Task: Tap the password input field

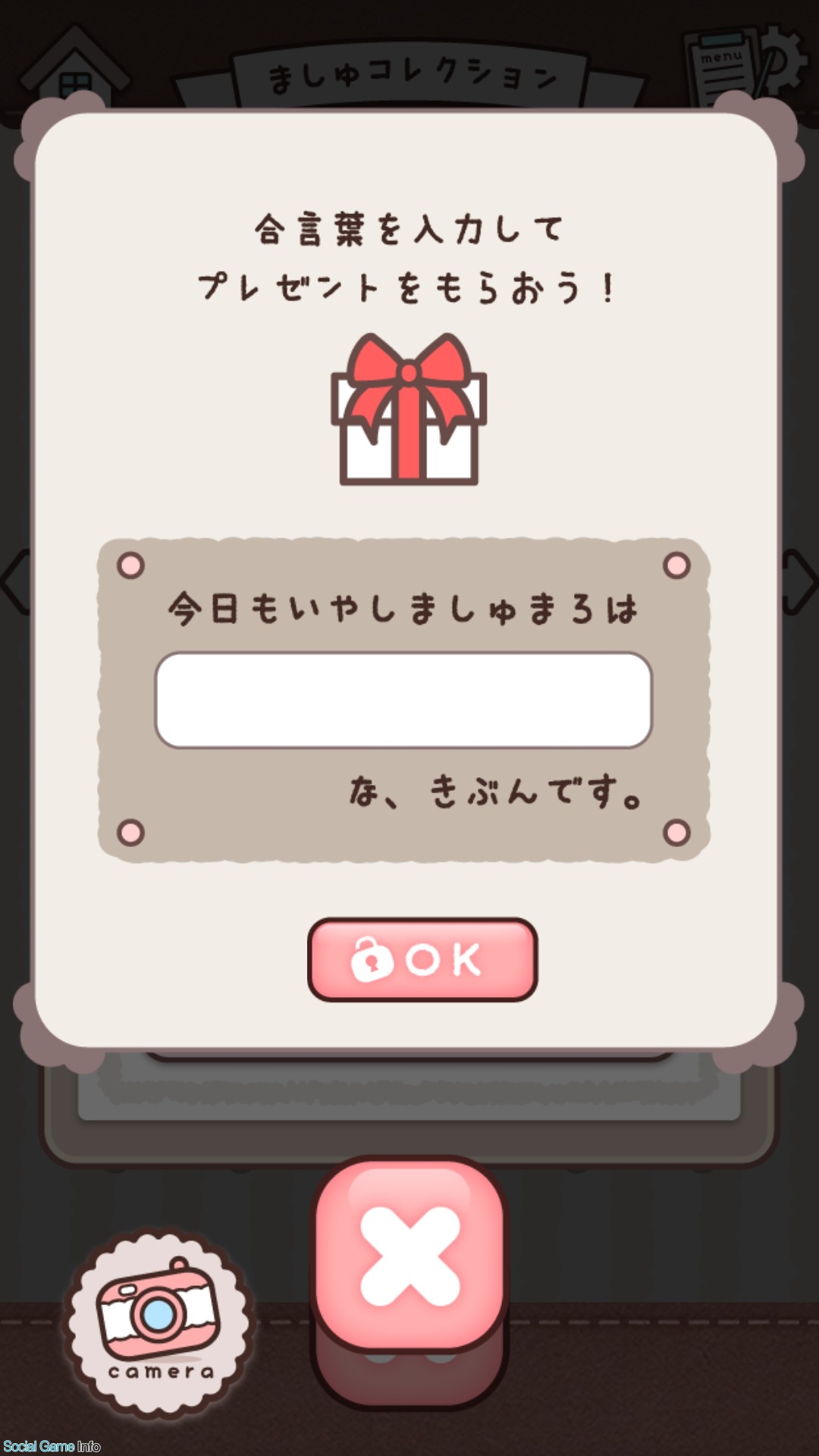Action: [x=403, y=700]
